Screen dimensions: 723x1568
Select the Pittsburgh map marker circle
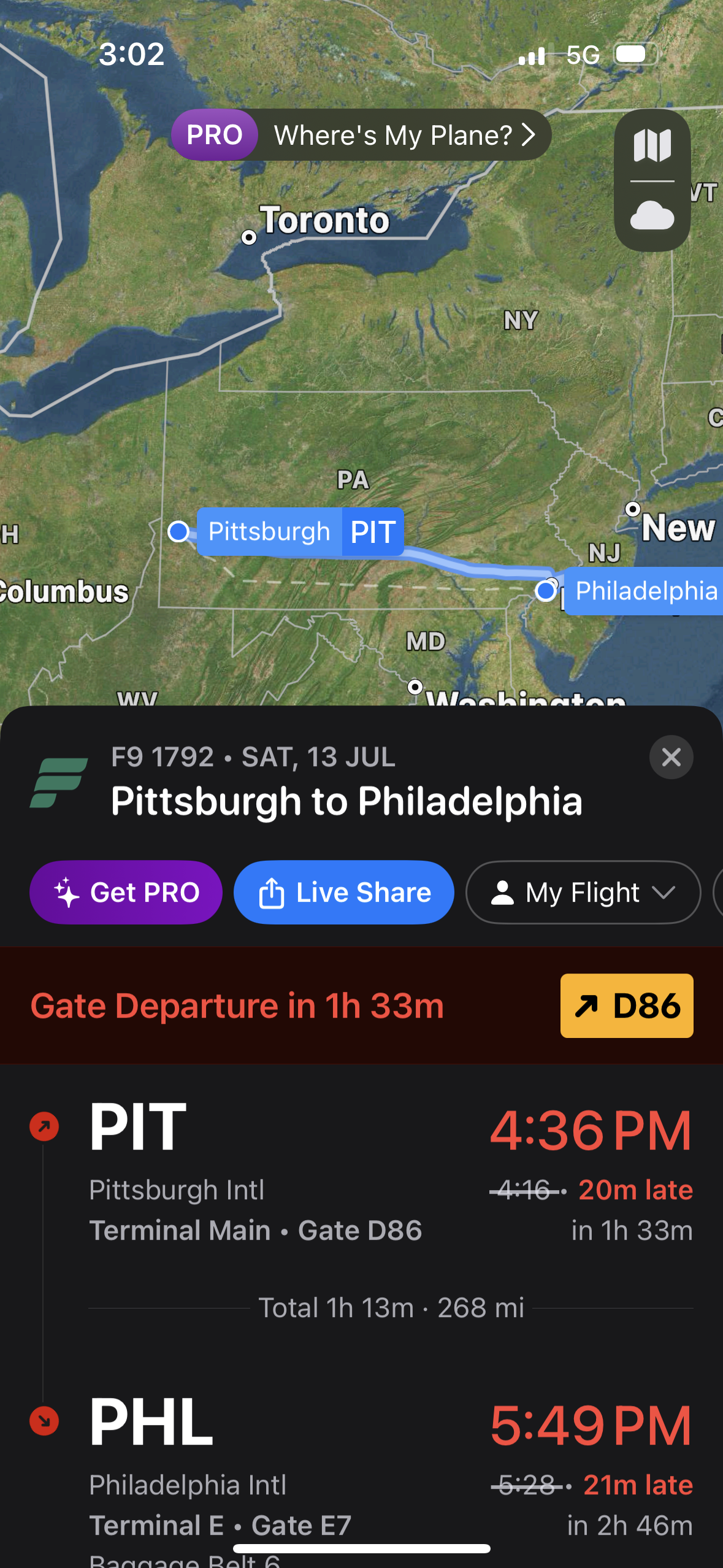coord(178,532)
